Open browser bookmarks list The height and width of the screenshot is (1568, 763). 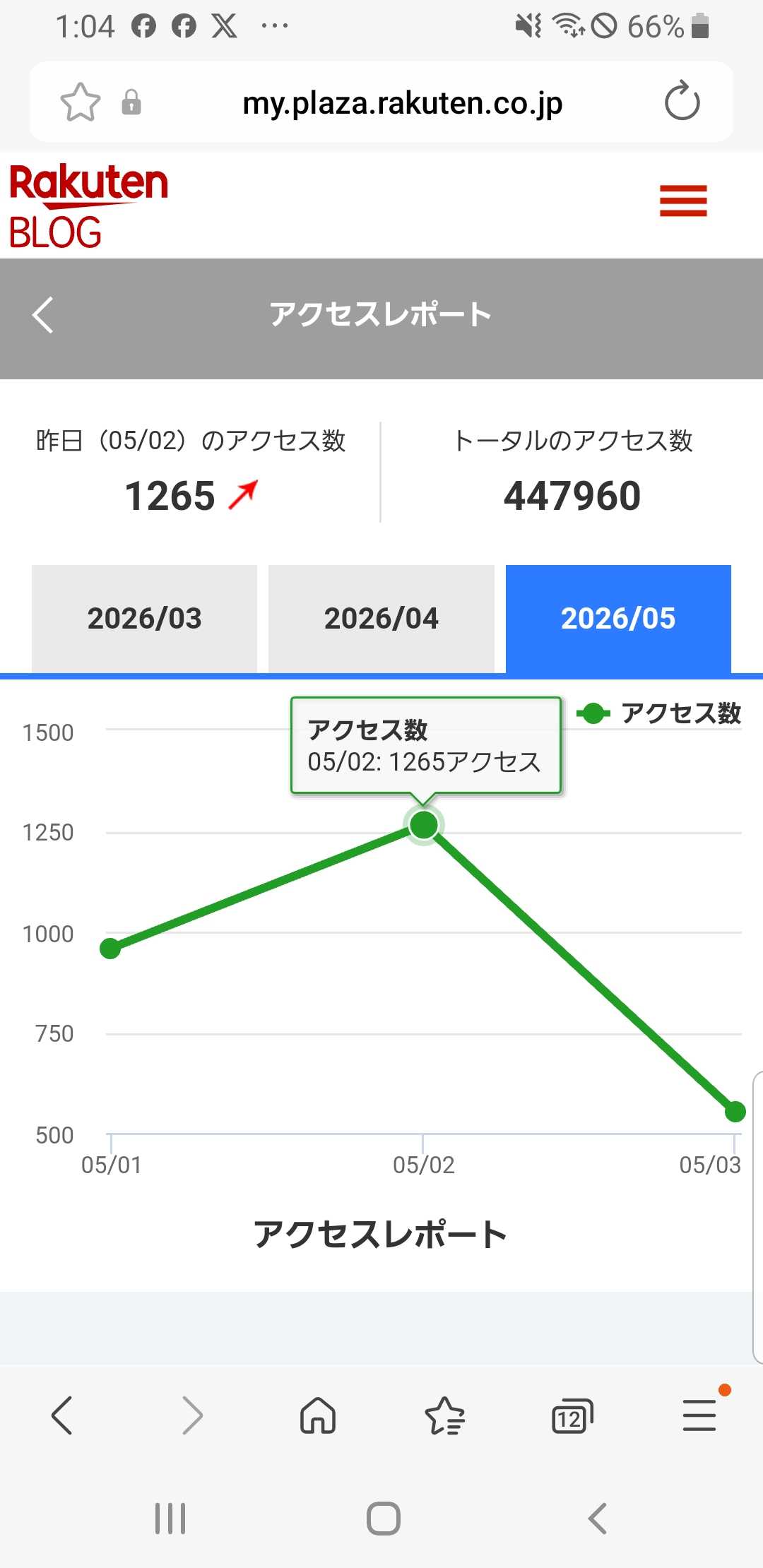pos(445,1415)
